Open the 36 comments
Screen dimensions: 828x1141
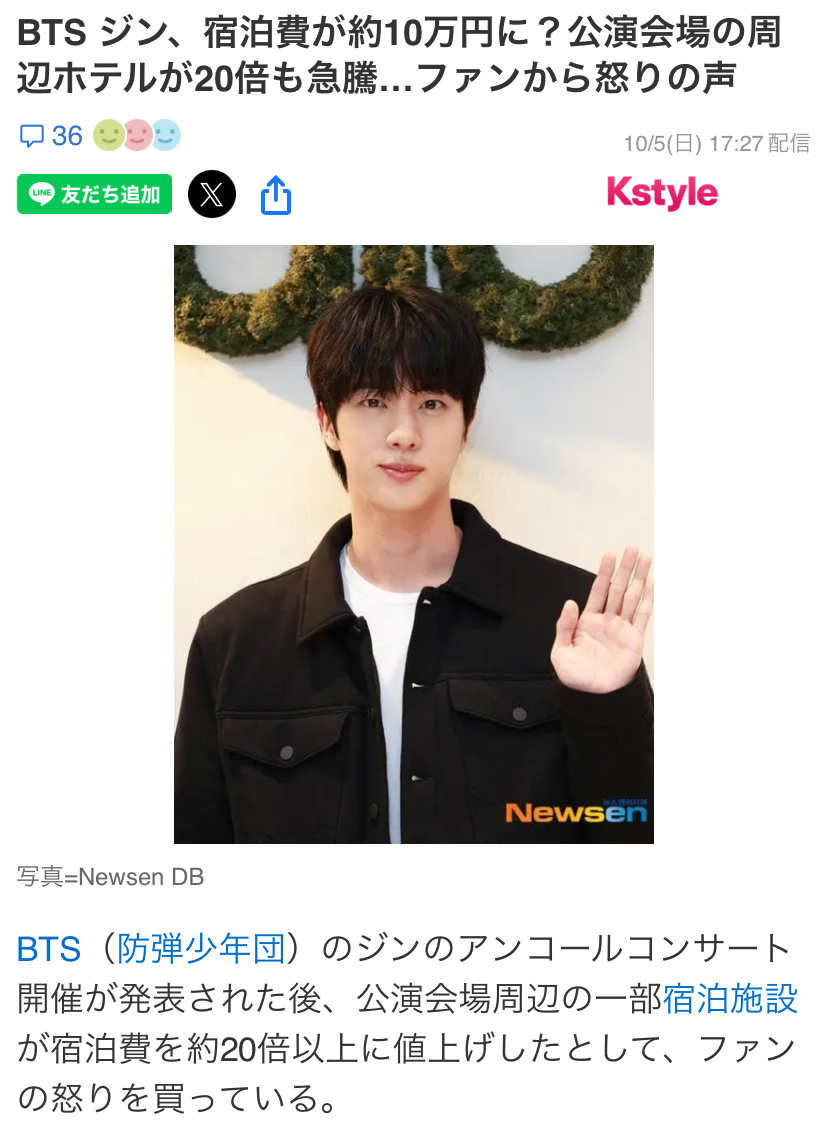(x=52, y=136)
